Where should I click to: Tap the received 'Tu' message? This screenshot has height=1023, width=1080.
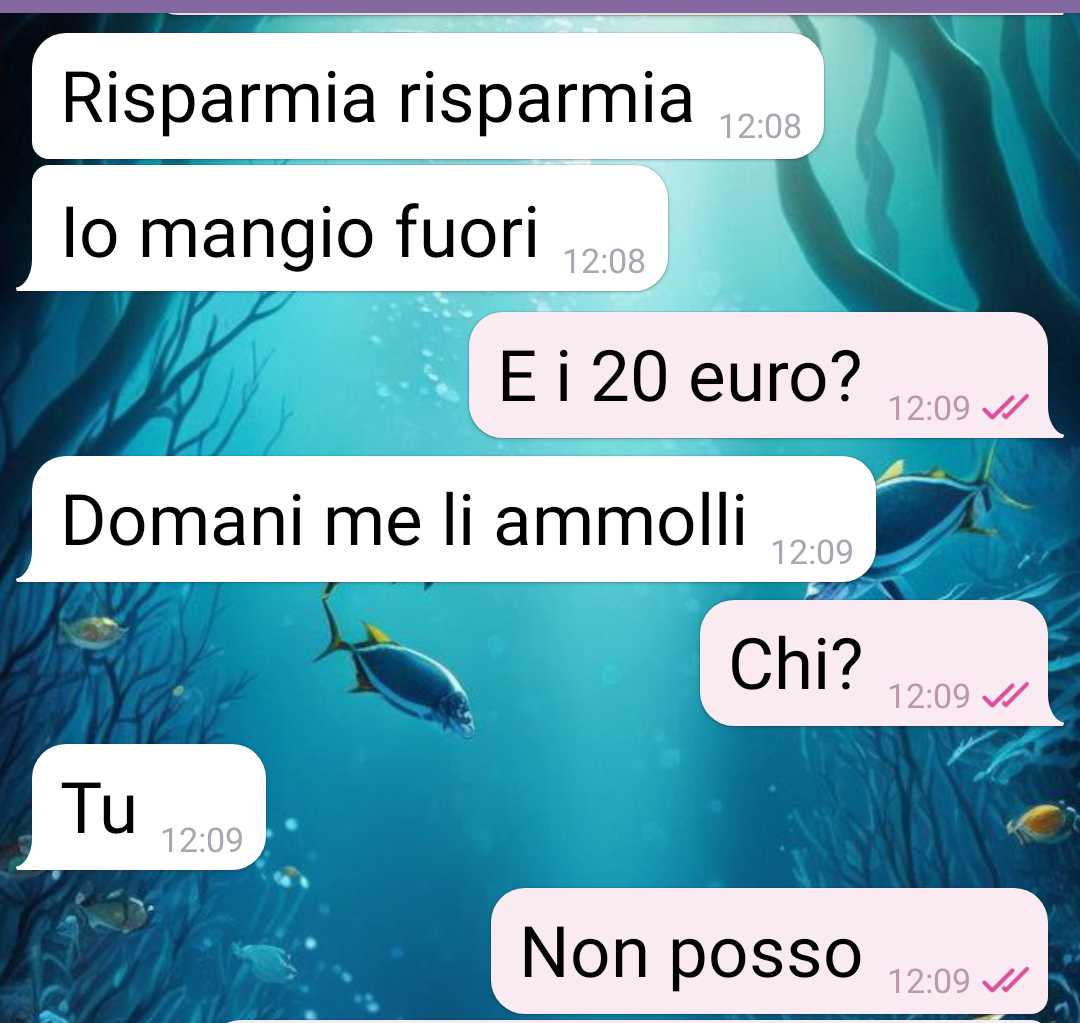coord(148,808)
